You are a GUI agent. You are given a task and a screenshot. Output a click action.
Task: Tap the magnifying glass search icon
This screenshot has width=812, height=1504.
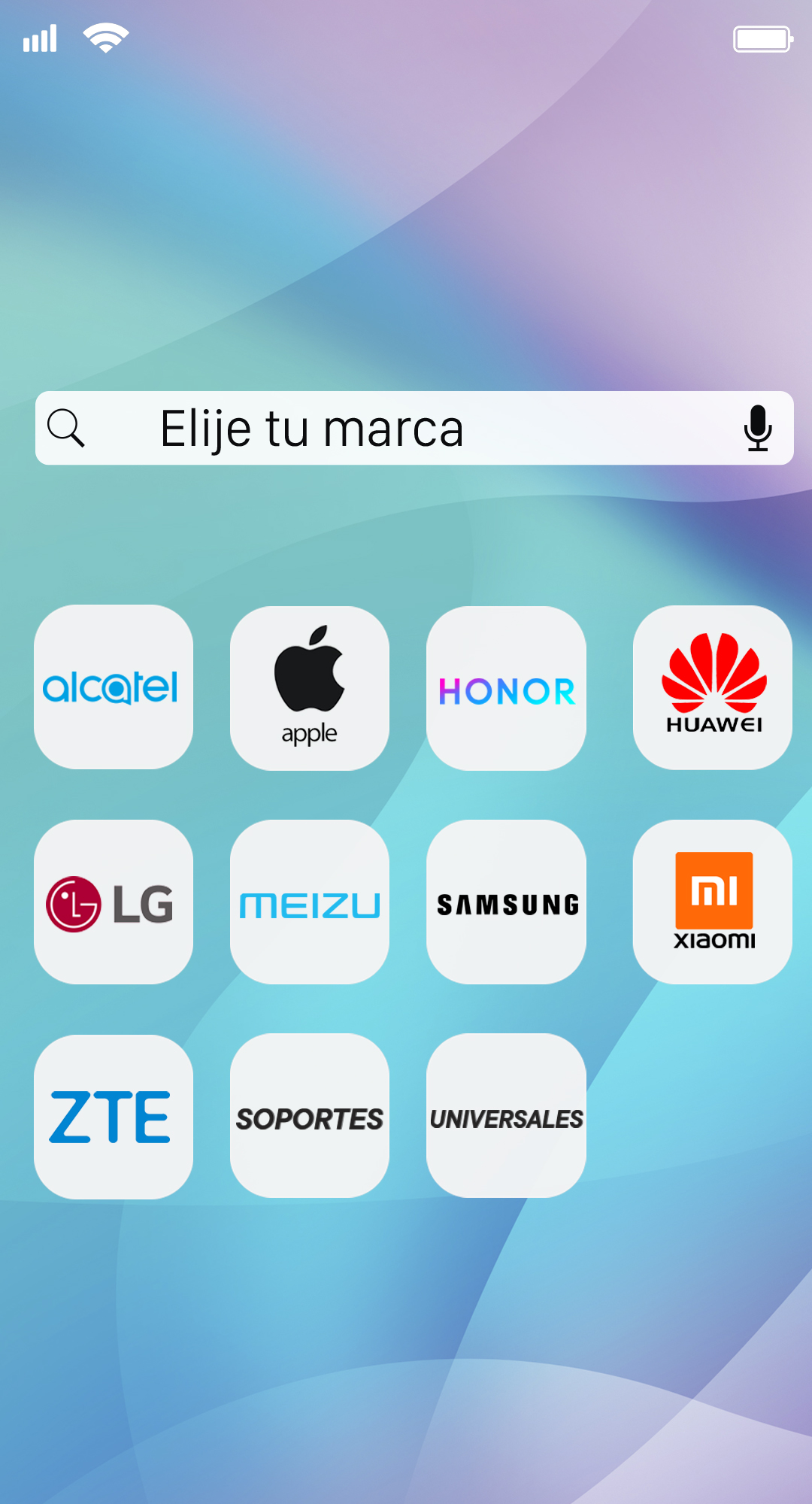(66, 428)
